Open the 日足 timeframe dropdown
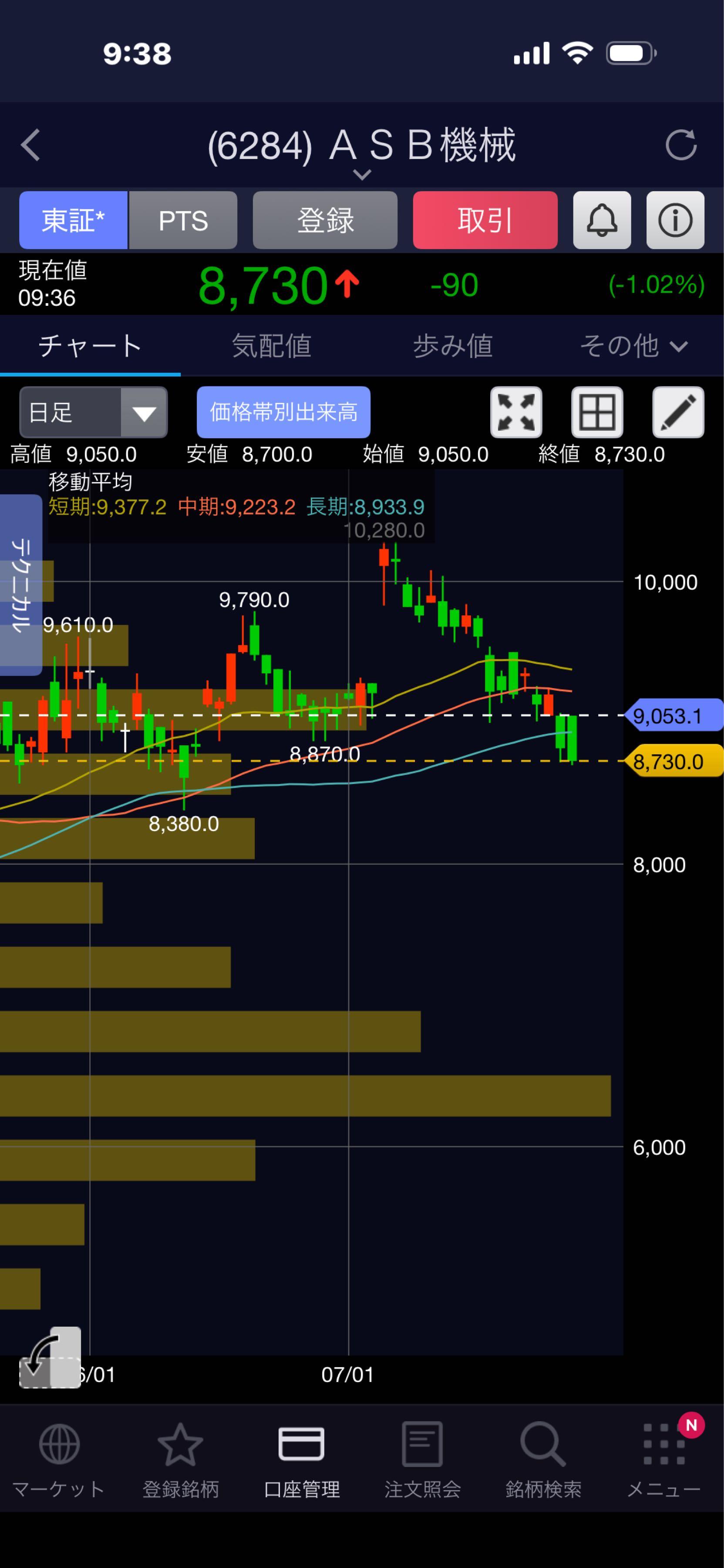The image size is (724, 1568). [x=93, y=412]
